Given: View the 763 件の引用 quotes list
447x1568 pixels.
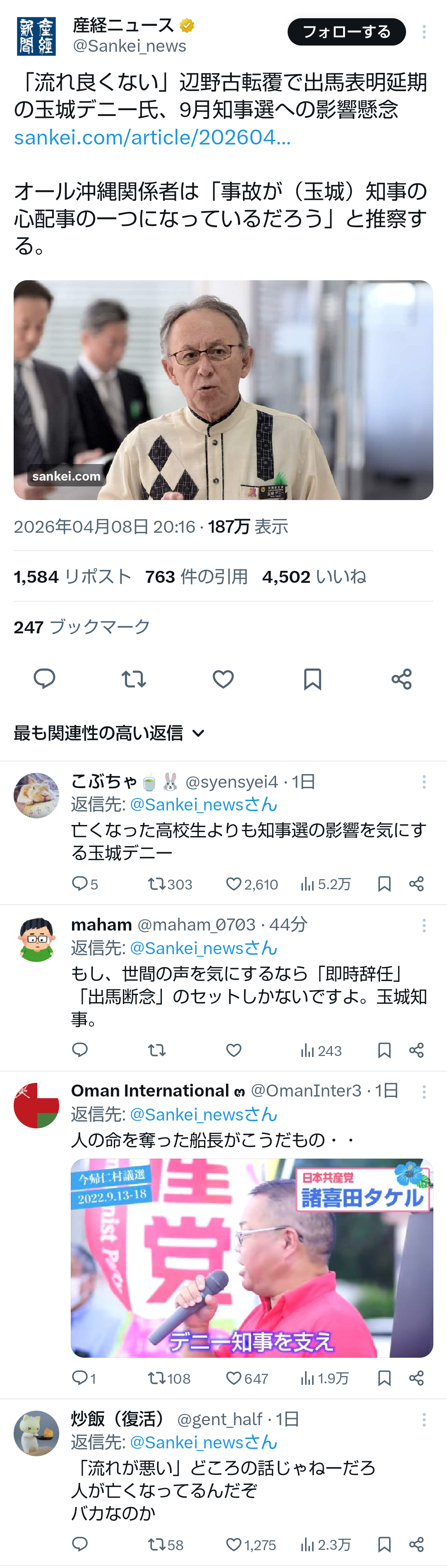Looking at the screenshot, I should (x=196, y=577).
